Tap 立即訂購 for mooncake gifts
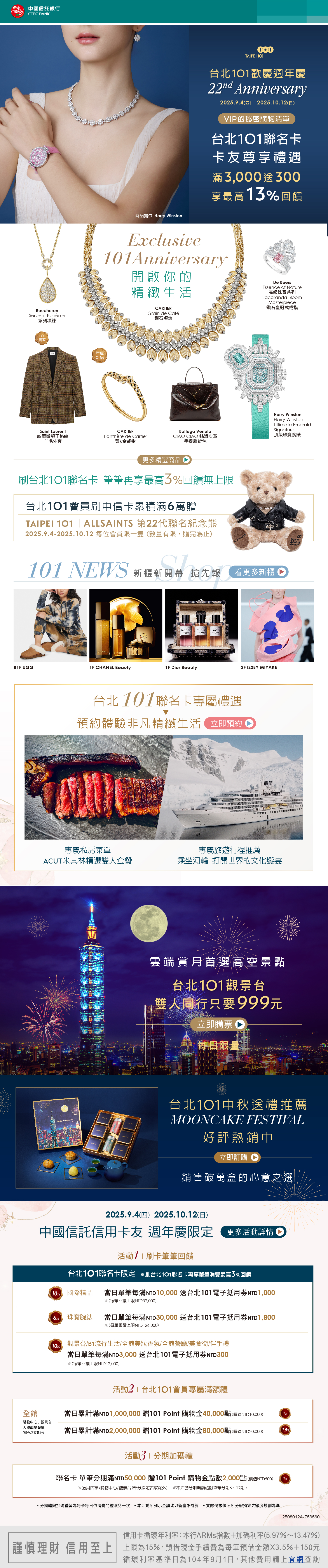 tap(238, 1157)
